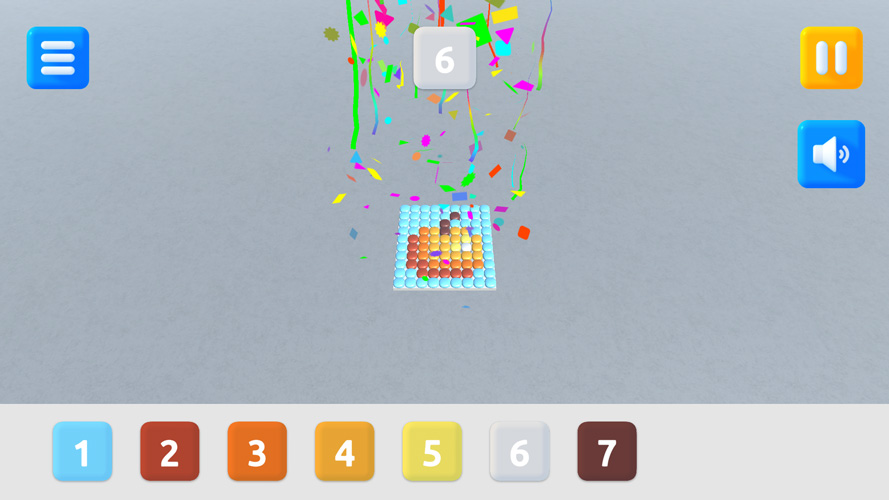
Task: Select amber color number 4
Action: (x=344, y=452)
